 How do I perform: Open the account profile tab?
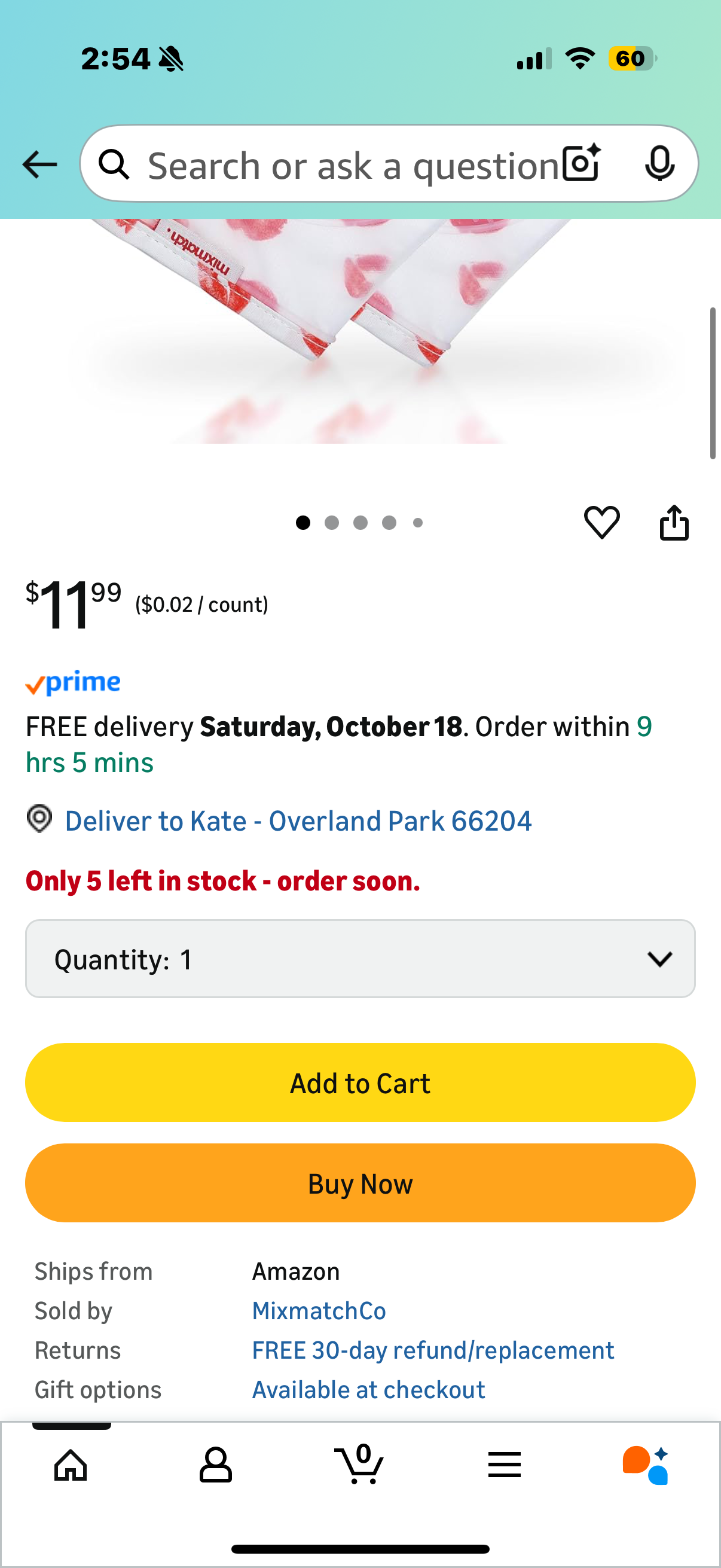point(216,1465)
